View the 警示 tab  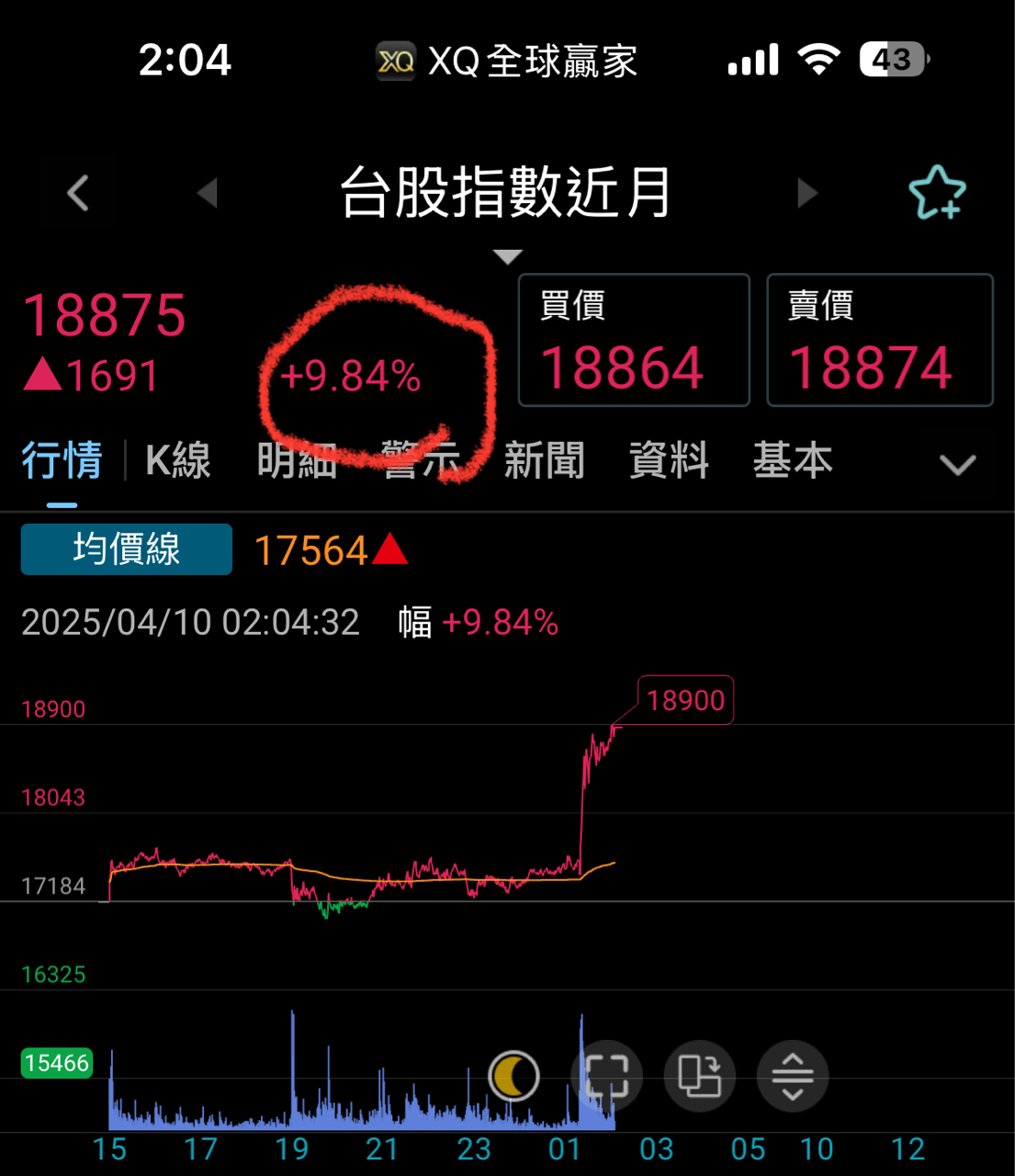coord(421,461)
